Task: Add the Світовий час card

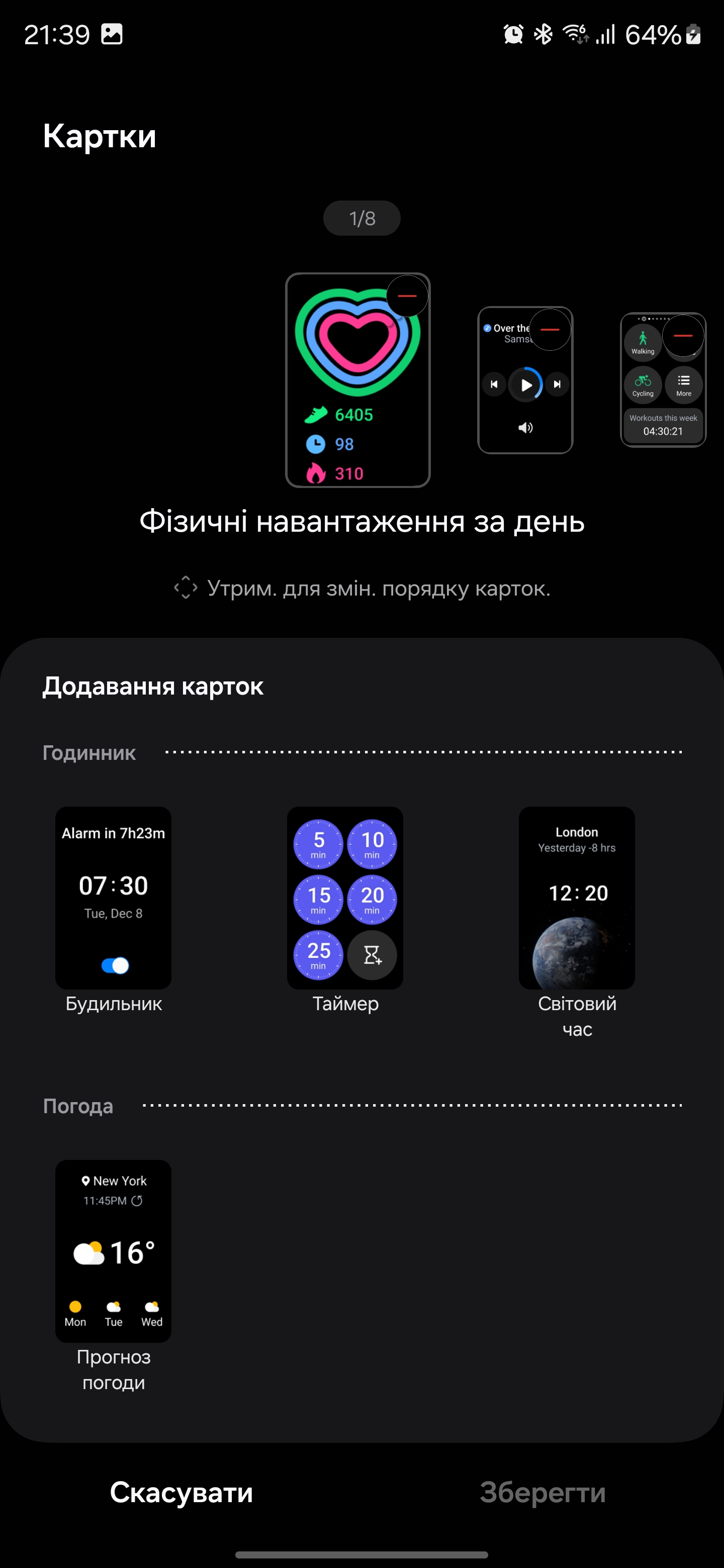Action: click(x=576, y=898)
